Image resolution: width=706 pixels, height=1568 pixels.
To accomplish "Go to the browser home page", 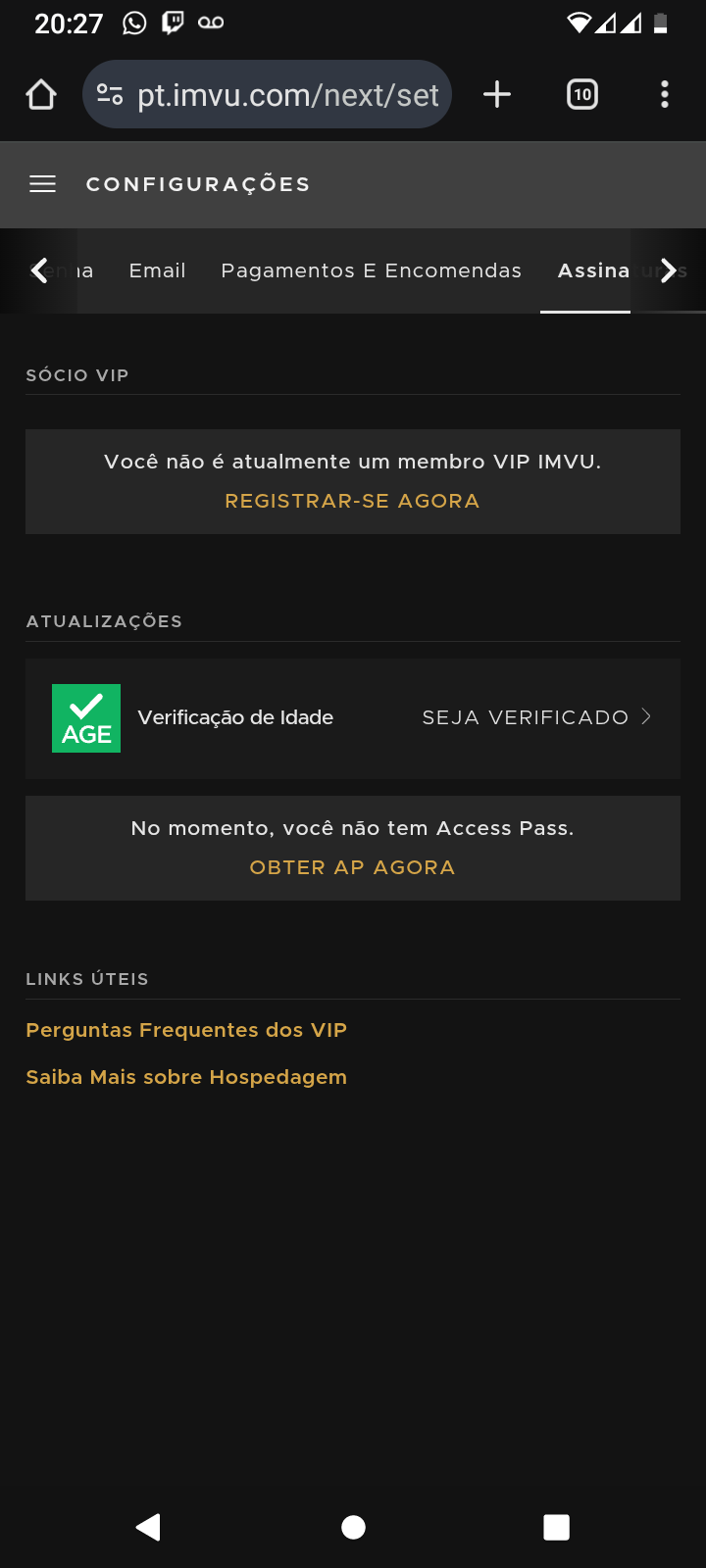I will click(x=41, y=95).
